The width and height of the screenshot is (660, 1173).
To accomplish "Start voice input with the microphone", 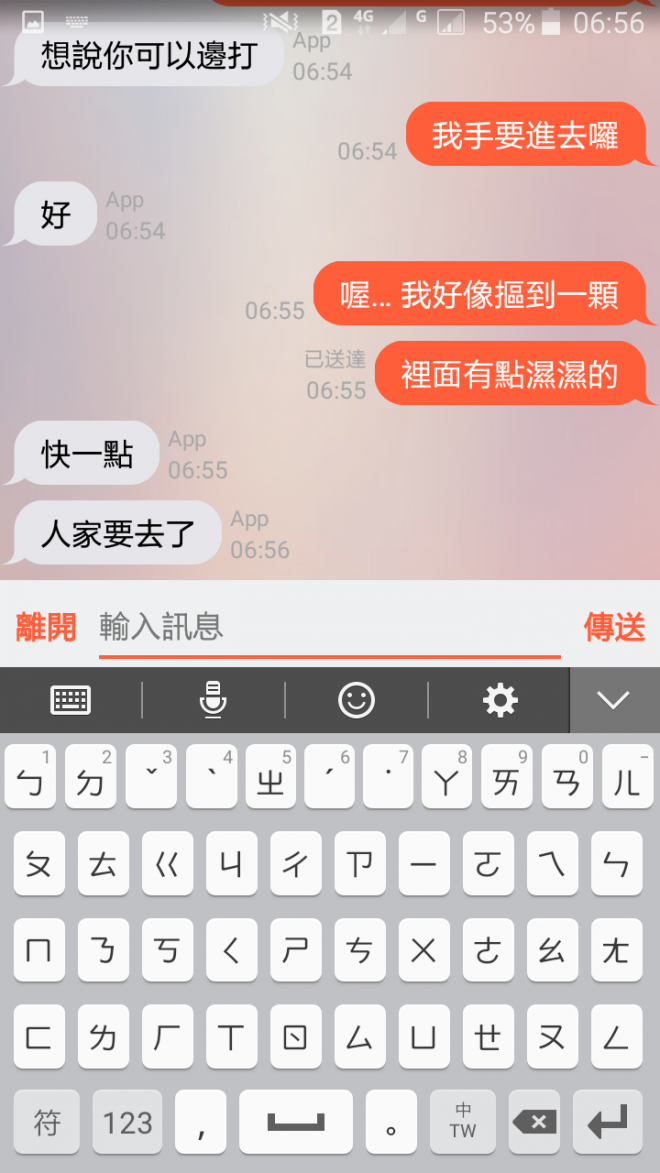I will [x=213, y=700].
